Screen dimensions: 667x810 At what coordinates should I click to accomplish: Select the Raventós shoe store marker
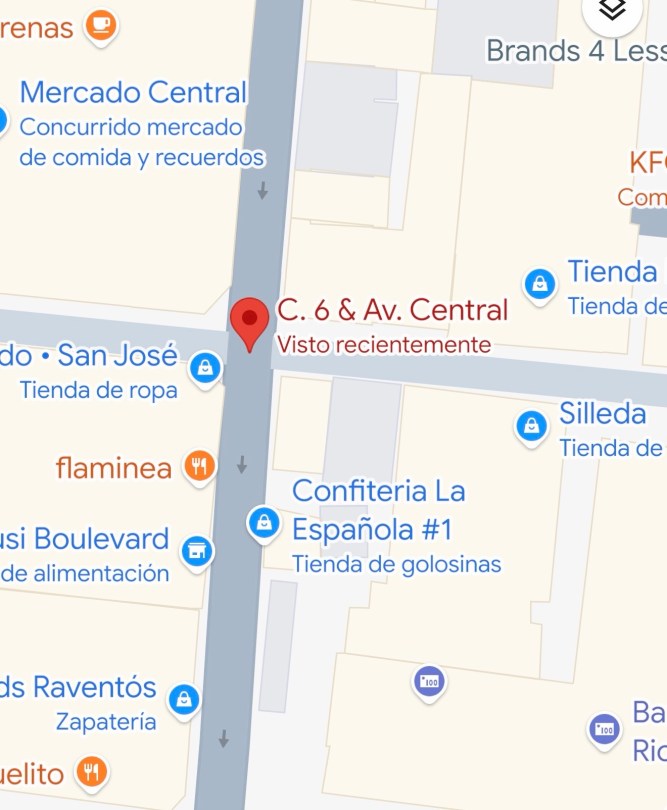[184, 699]
